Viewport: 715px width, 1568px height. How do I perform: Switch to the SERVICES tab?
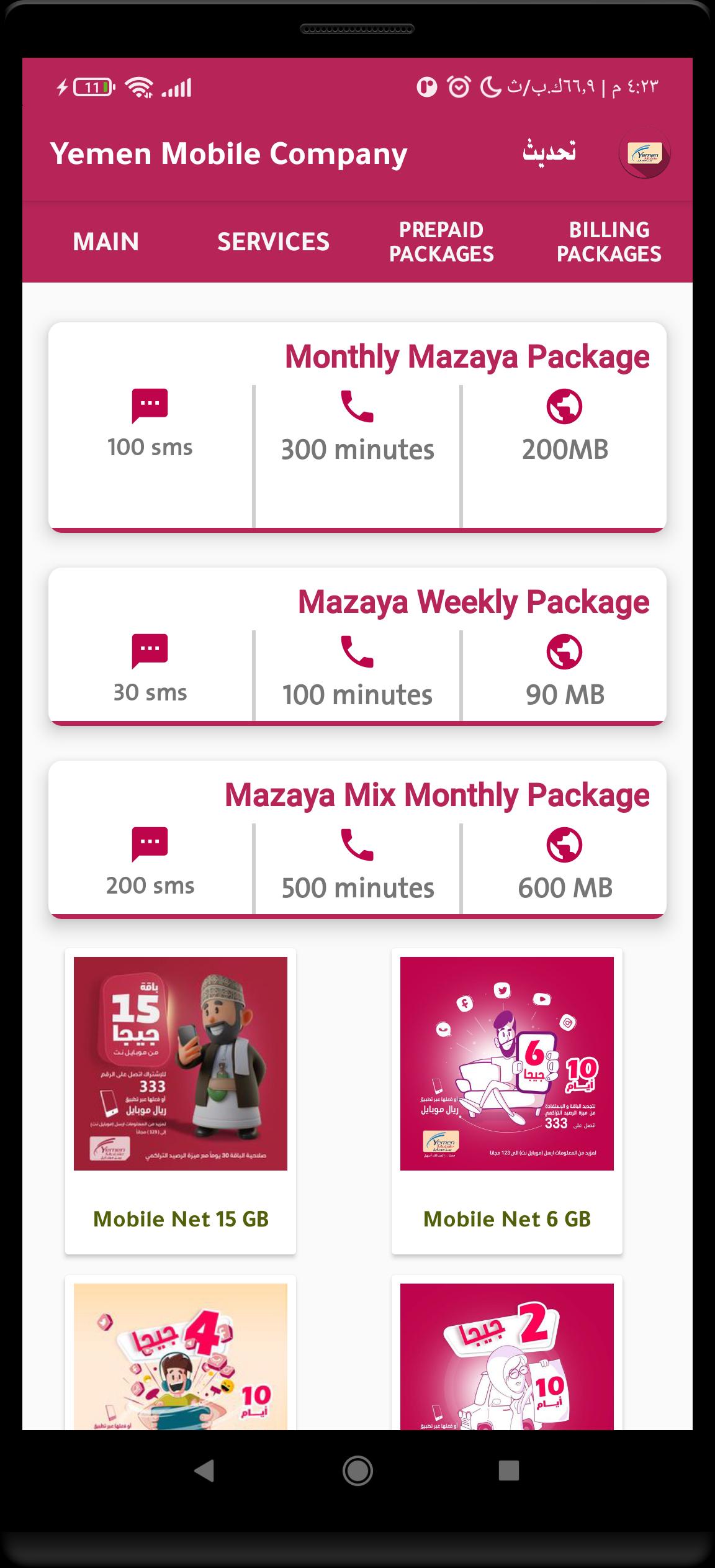pos(273,242)
